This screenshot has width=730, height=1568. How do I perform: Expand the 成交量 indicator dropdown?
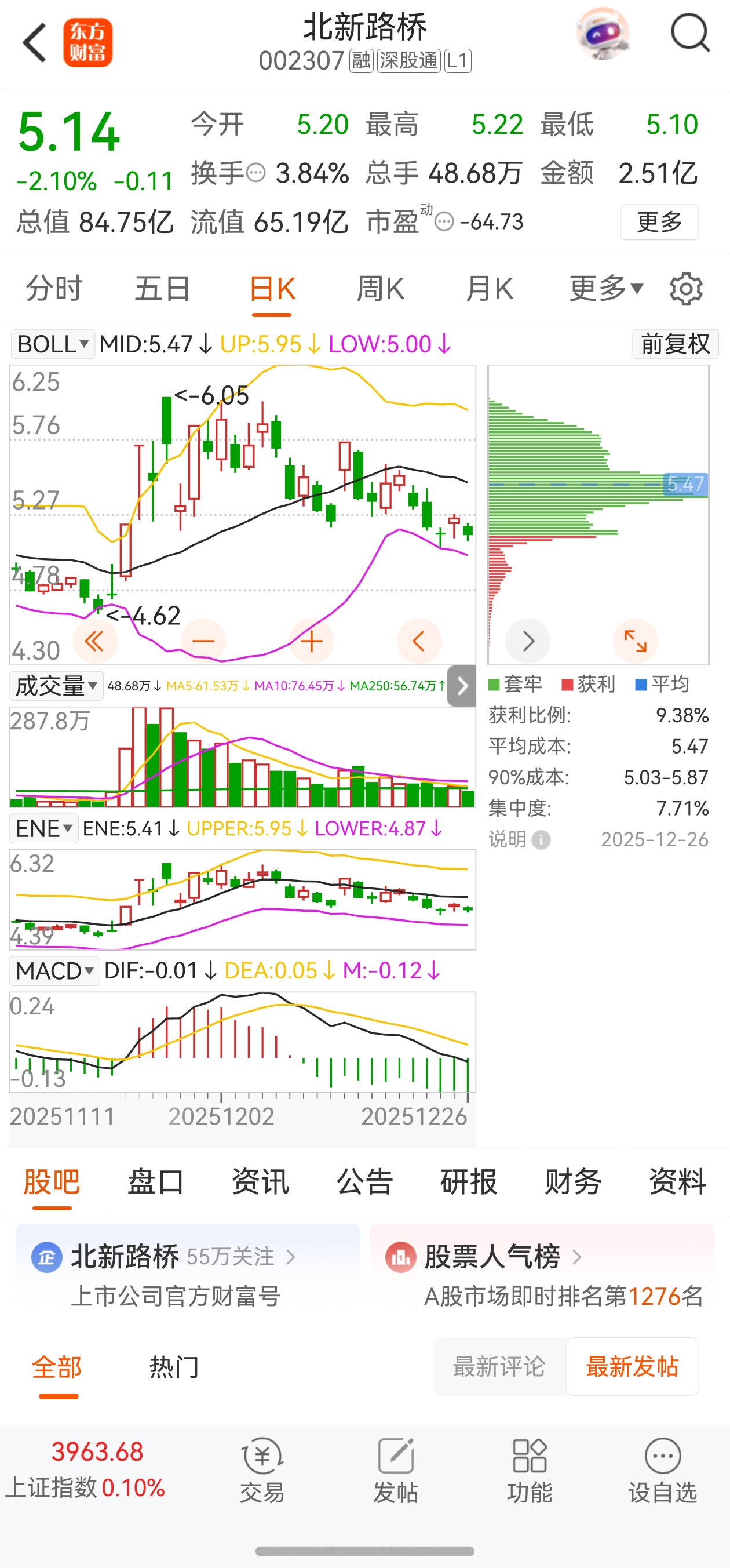[x=56, y=686]
